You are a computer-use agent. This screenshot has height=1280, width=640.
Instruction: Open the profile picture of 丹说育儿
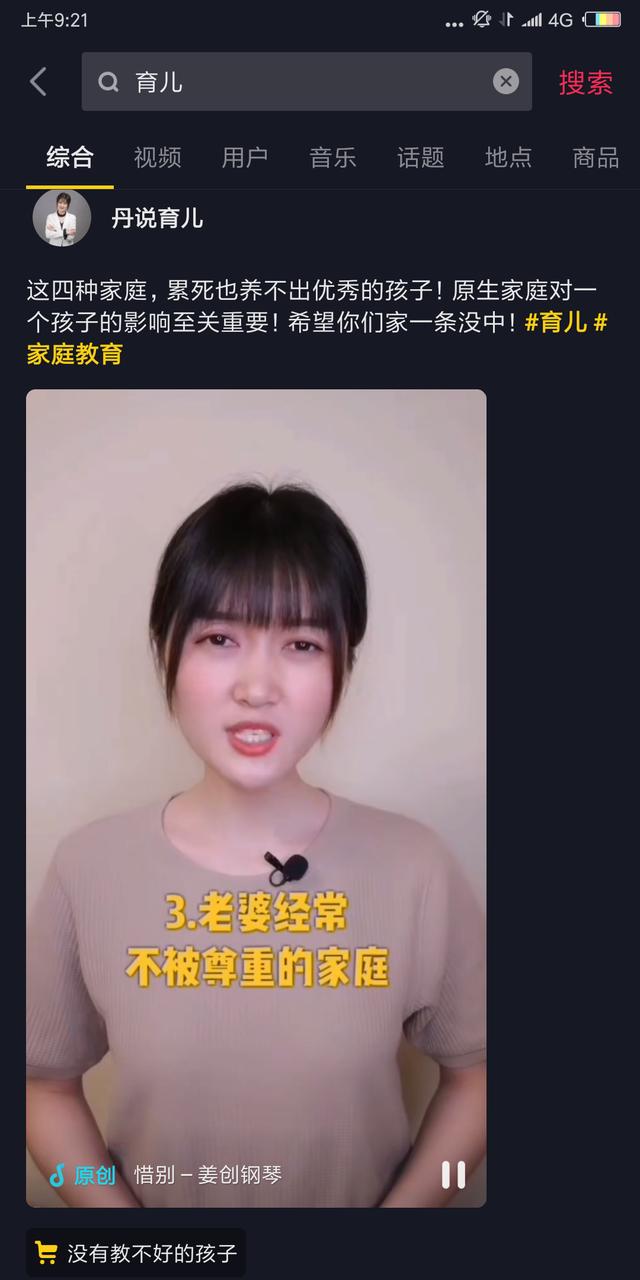point(62,218)
